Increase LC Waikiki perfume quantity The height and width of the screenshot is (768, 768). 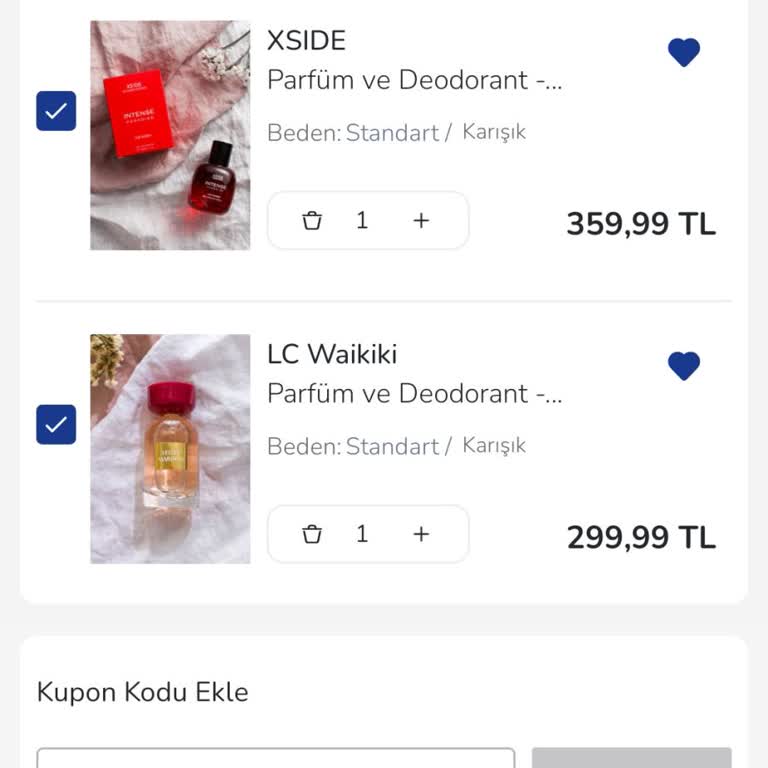click(x=421, y=535)
